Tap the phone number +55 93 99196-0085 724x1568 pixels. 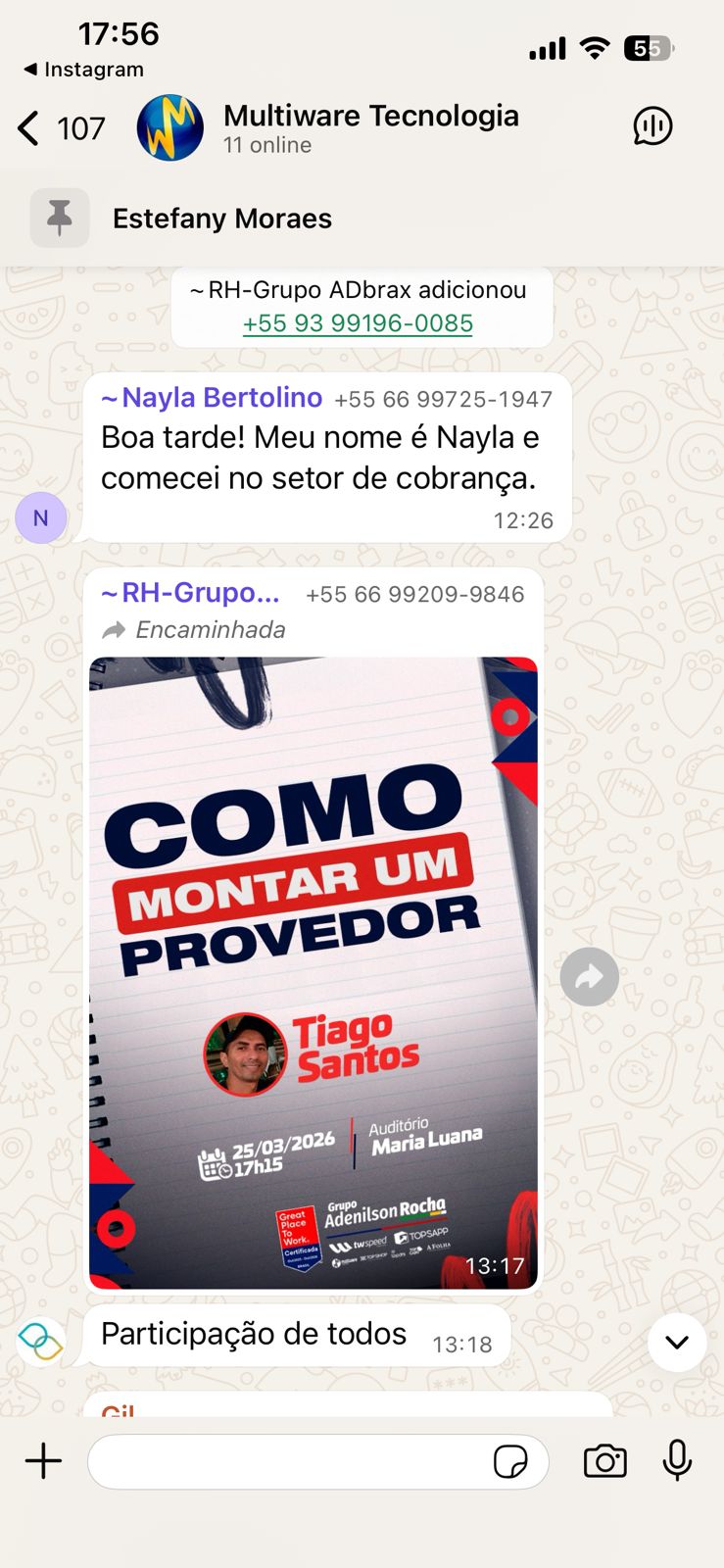pyautogui.click(x=358, y=323)
